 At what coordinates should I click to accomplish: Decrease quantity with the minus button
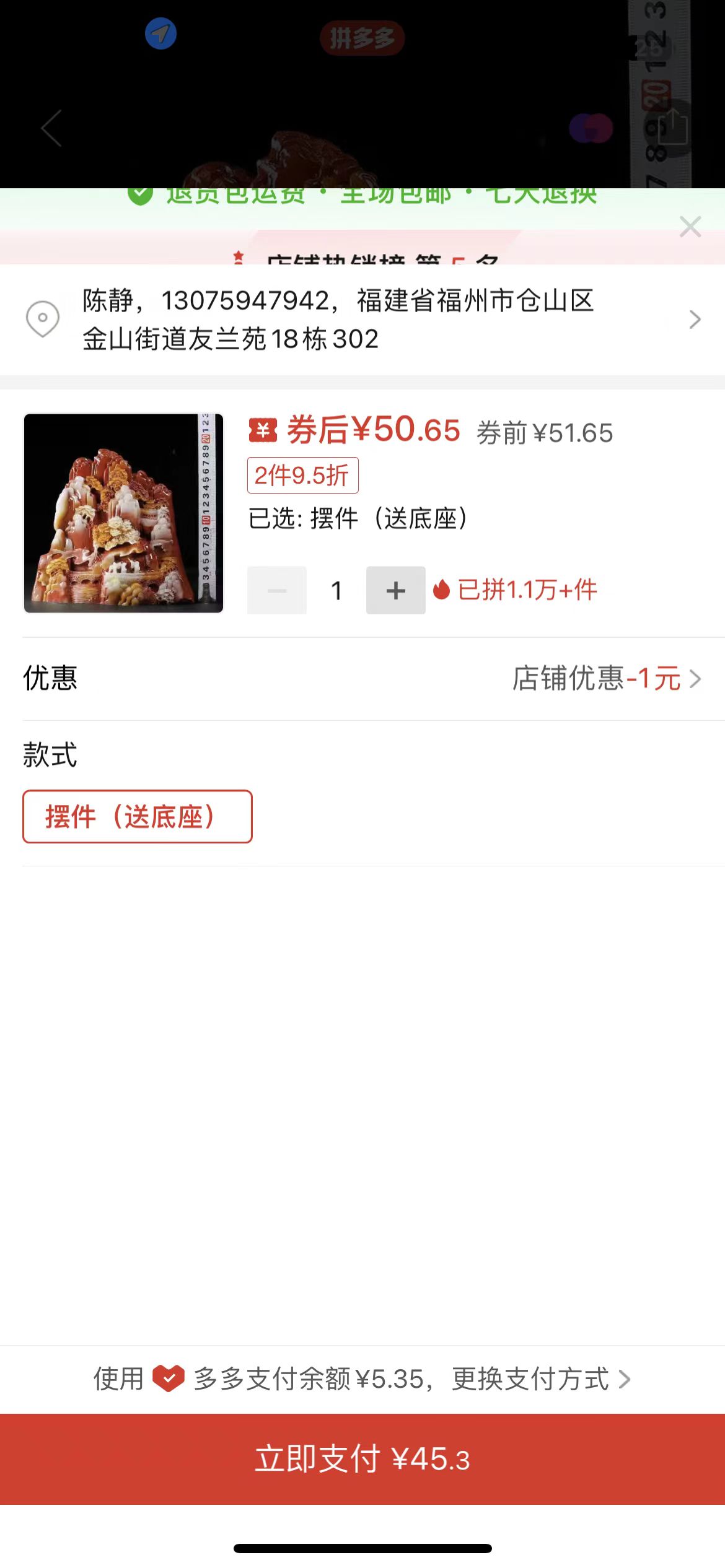coord(277,590)
